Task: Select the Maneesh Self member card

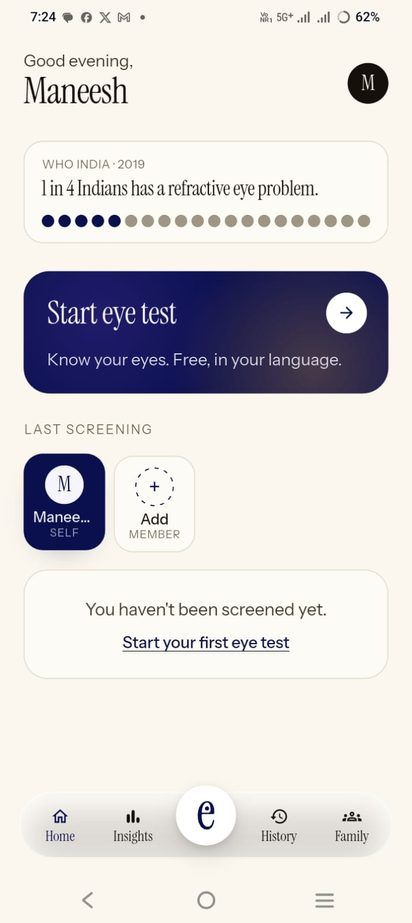Action: [64, 502]
